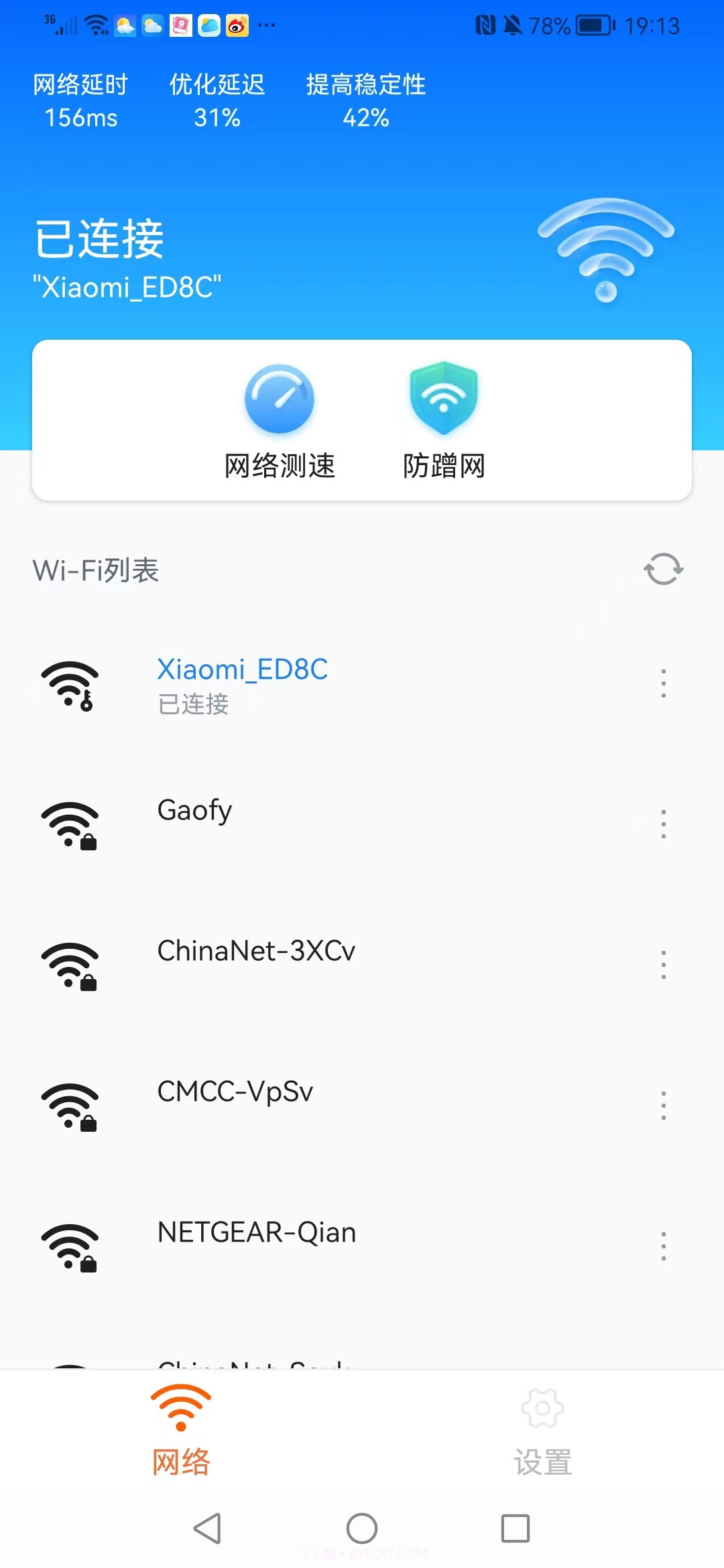Click the Wi-Fi signal icon next to Gaofy

click(70, 824)
